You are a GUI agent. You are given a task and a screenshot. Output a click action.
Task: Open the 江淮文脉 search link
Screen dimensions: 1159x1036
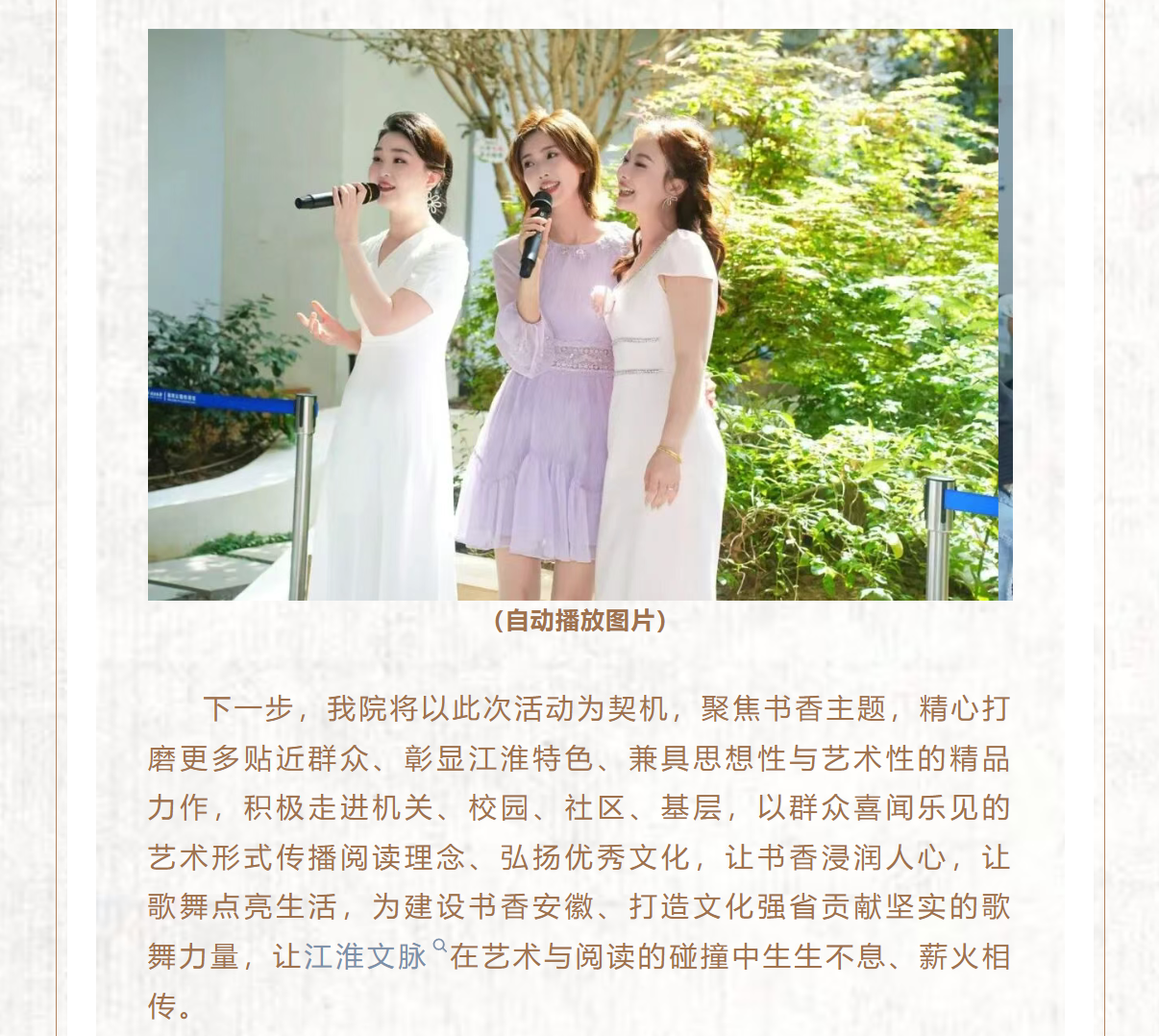coord(366,956)
